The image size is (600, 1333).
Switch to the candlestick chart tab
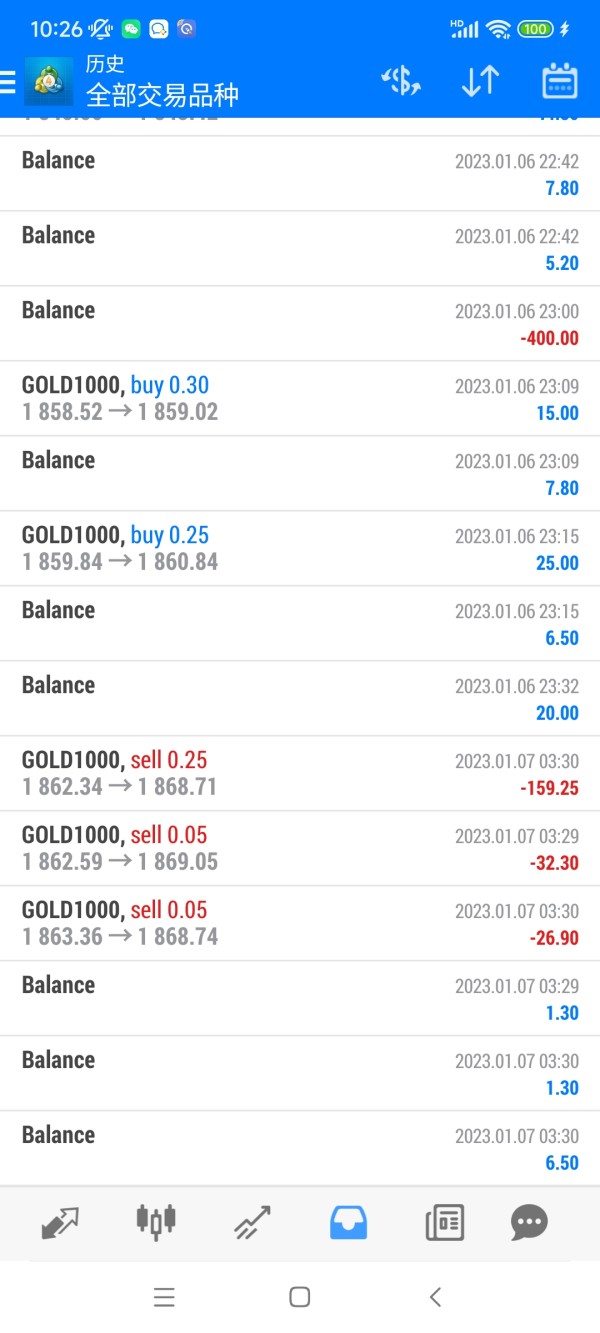pyautogui.click(x=156, y=1221)
